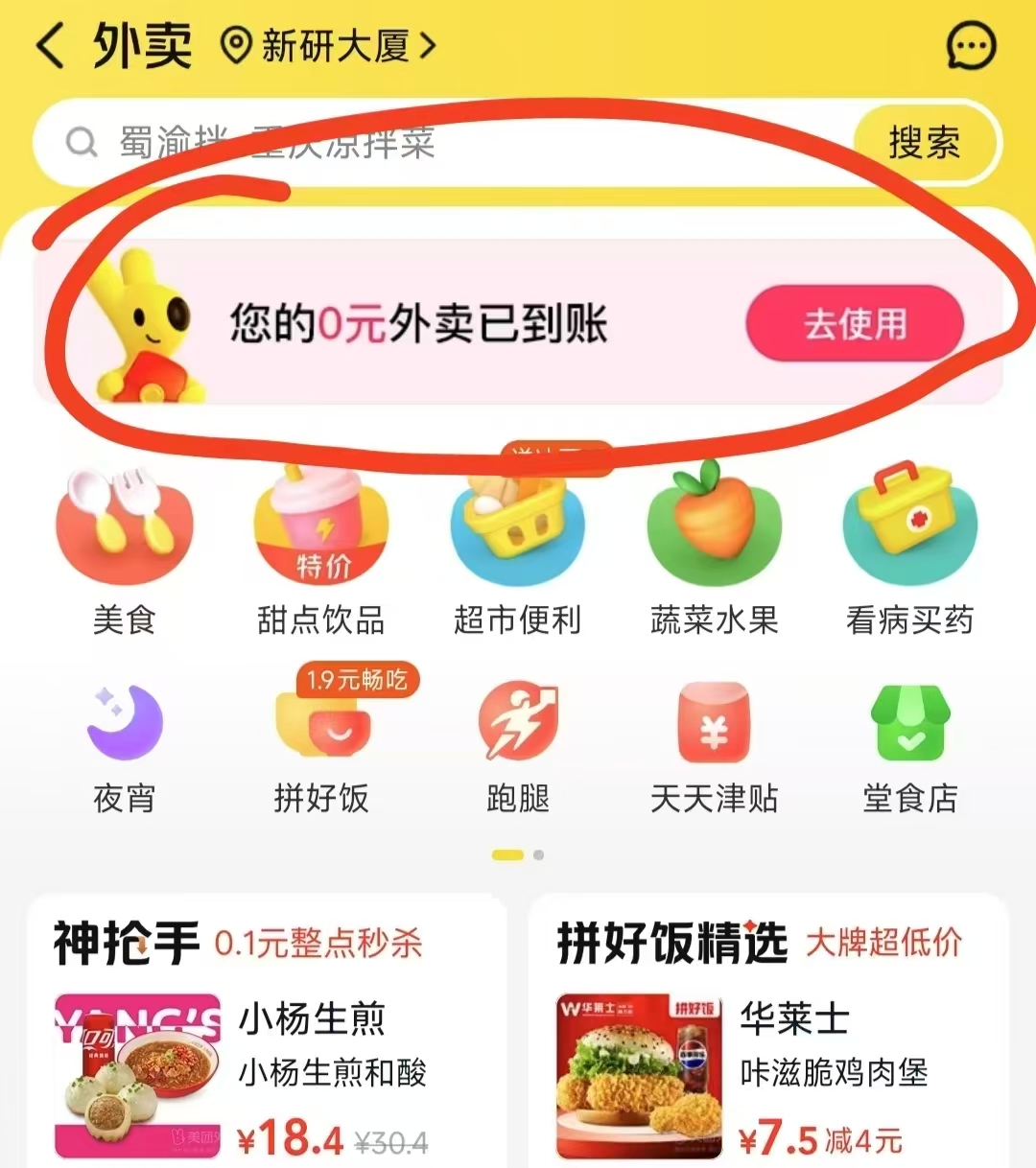This screenshot has width=1036, height=1168.
Task: Open the 拼好饭精选 大牌超低价 section
Action: click(758, 943)
